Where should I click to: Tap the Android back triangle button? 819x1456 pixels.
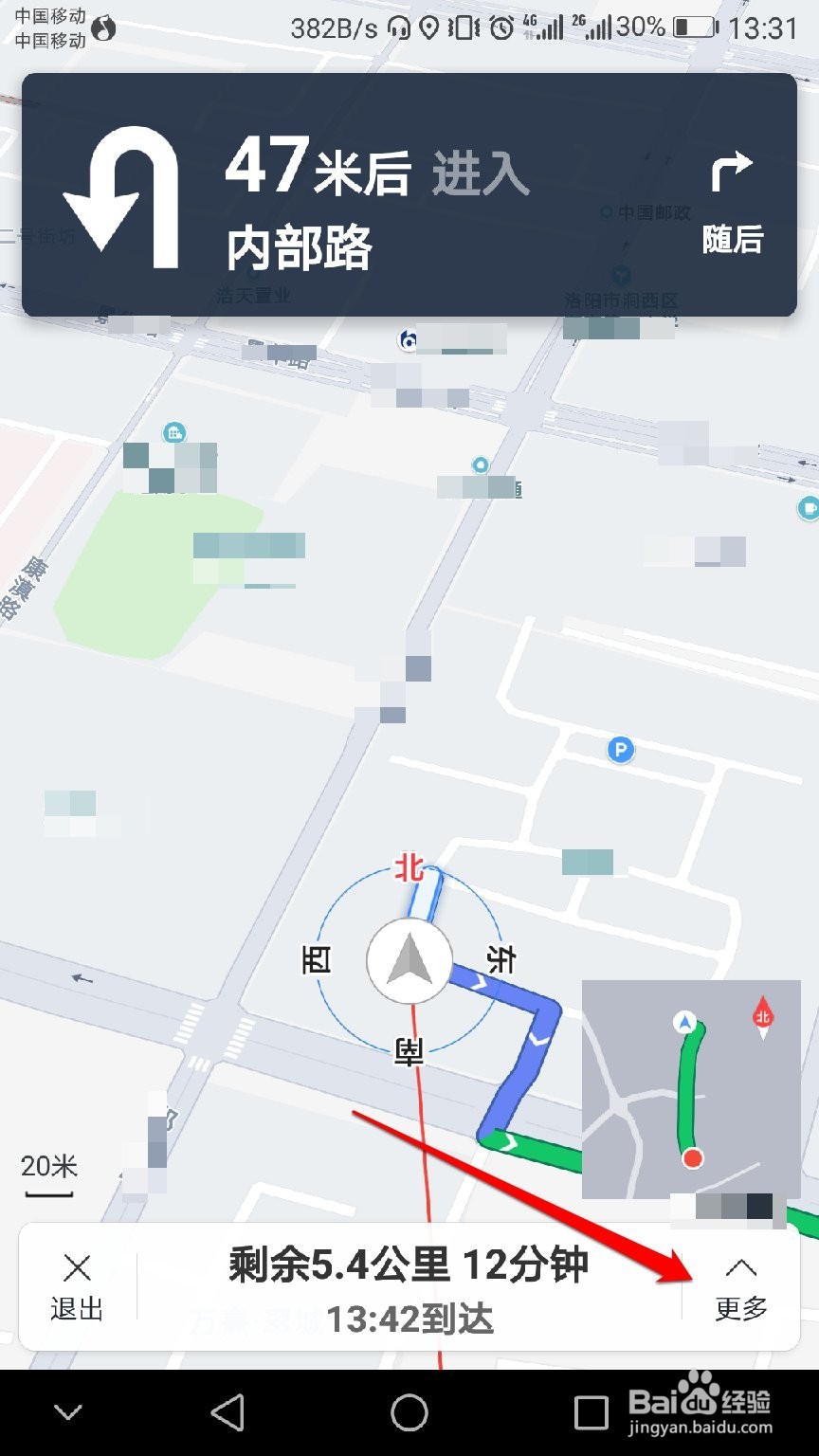click(227, 1411)
